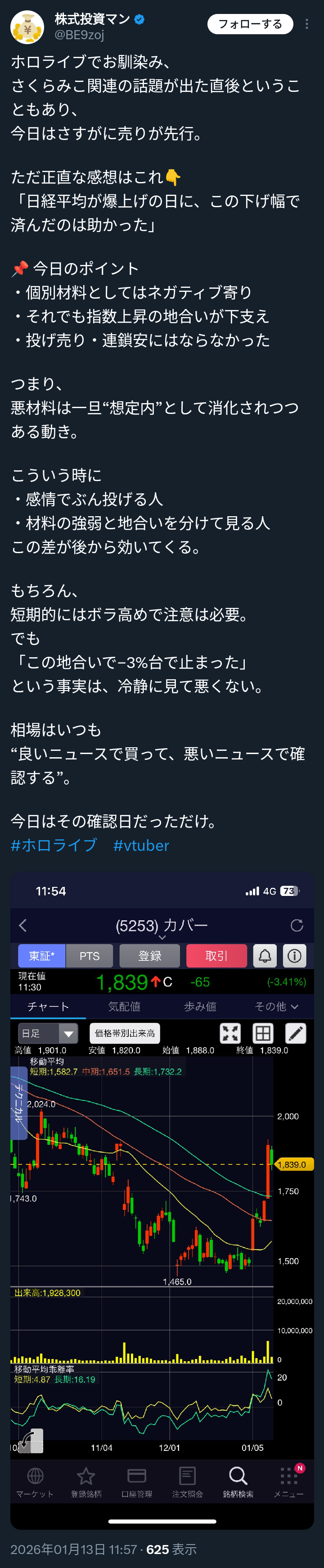Open the #vtuber hashtag
Screen dimensions: 324x1568
[x=141, y=845]
